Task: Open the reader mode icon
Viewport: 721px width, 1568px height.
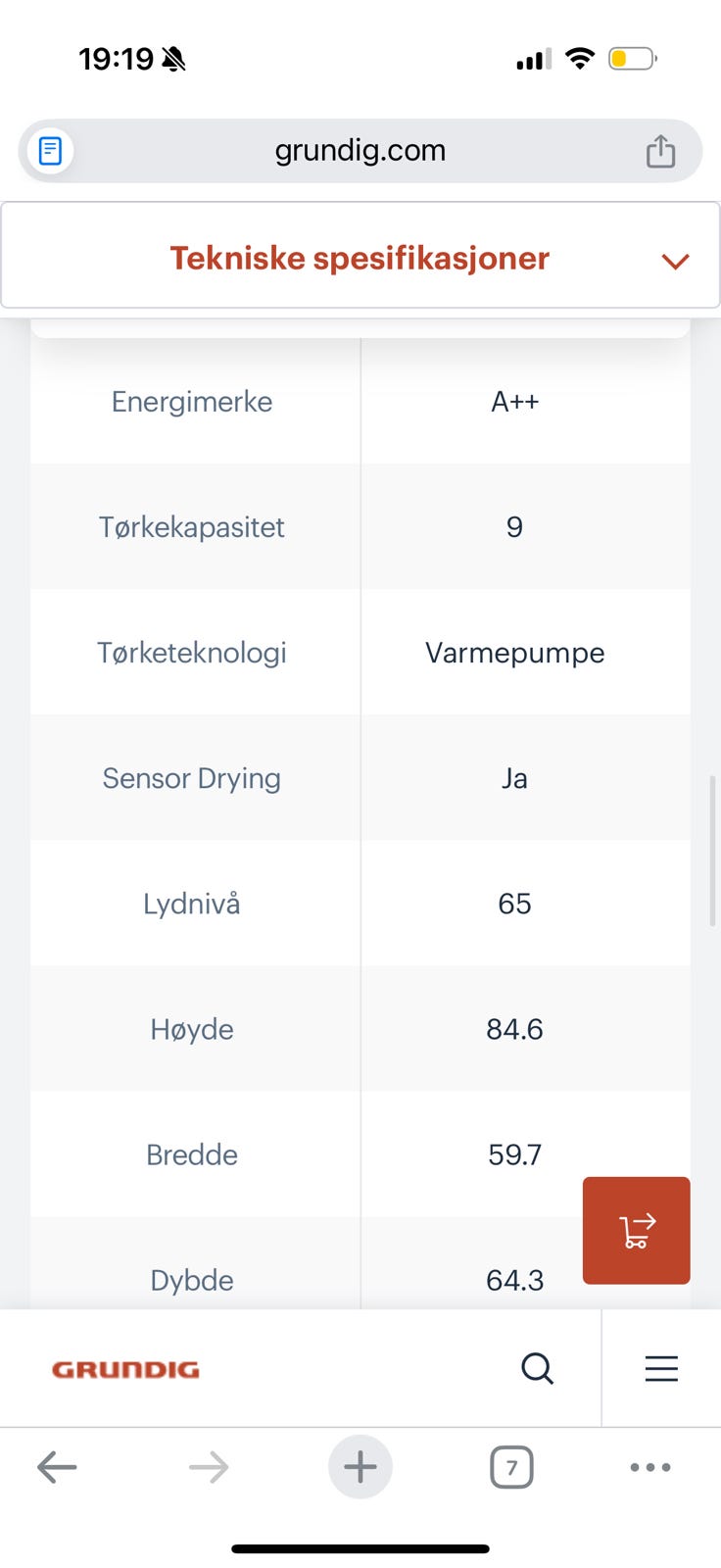Action: 50,151
